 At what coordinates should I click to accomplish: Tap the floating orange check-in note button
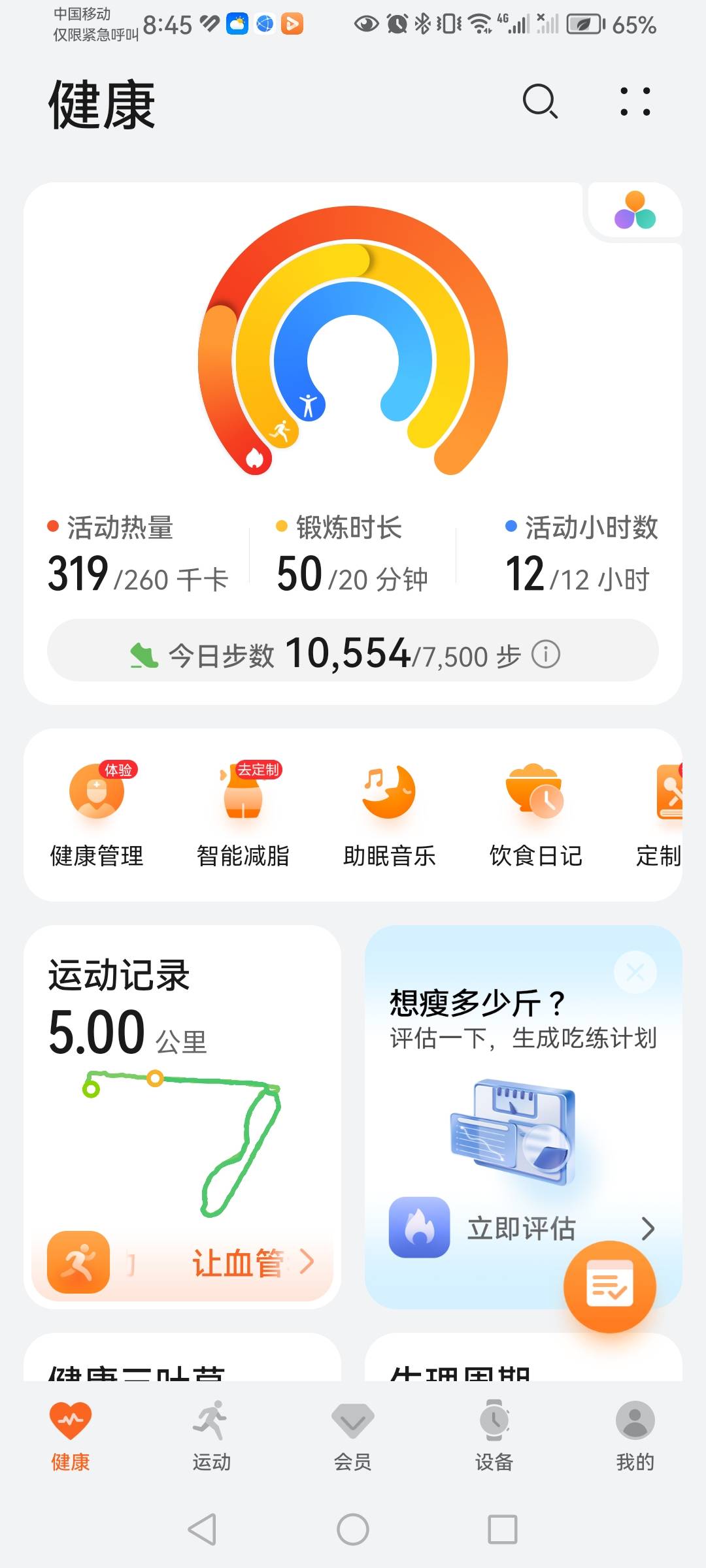click(609, 1284)
